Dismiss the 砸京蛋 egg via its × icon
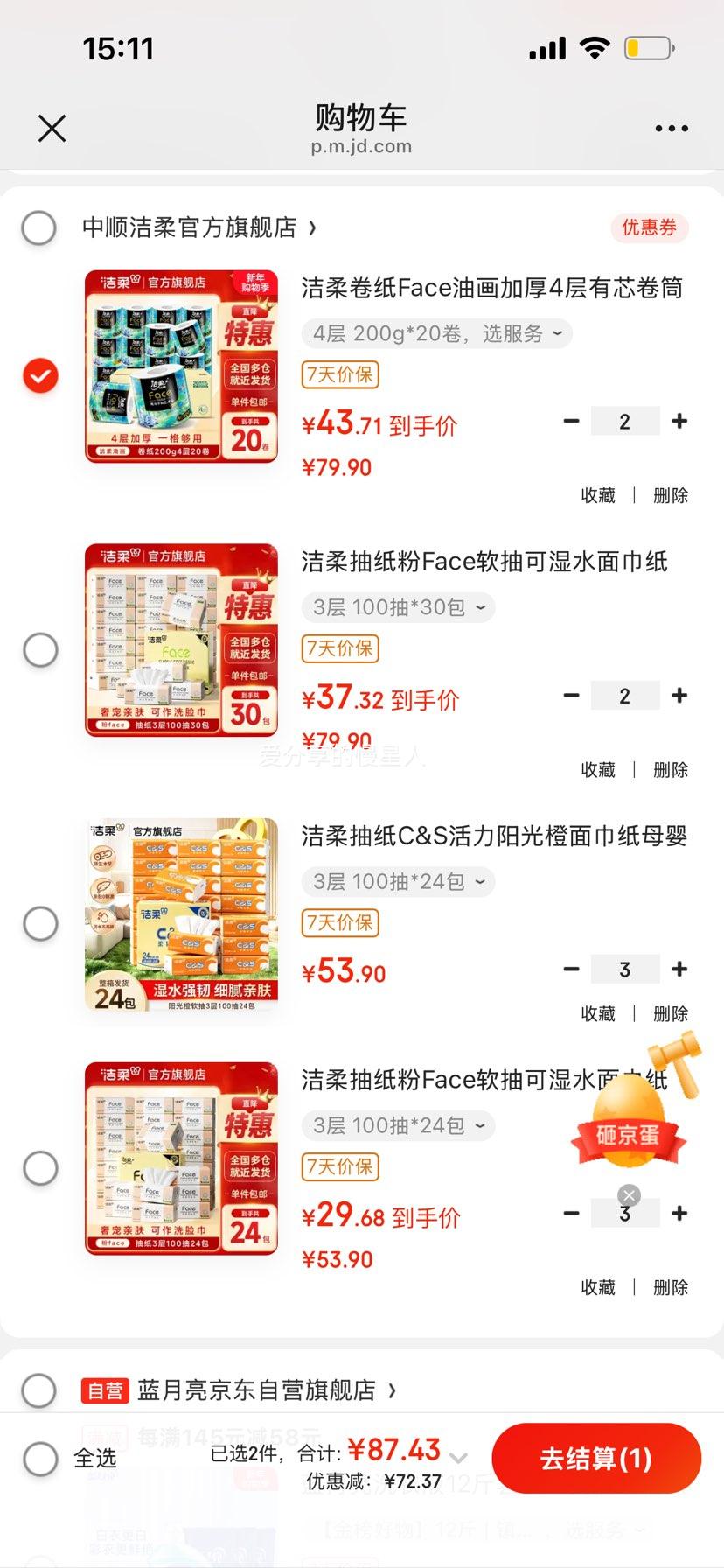724x1568 pixels. [x=628, y=1193]
